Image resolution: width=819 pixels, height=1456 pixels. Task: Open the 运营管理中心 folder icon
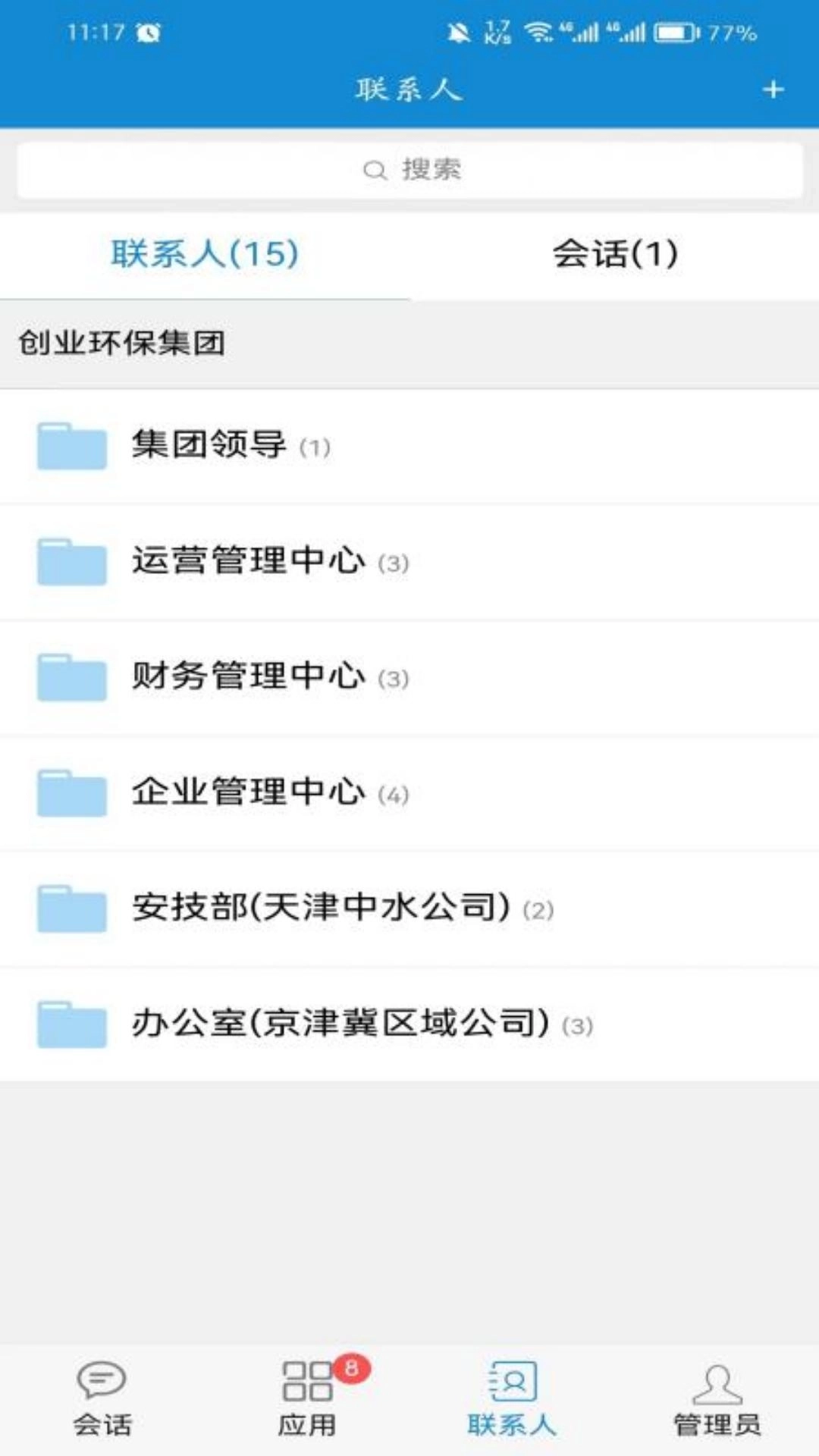[x=73, y=562]
